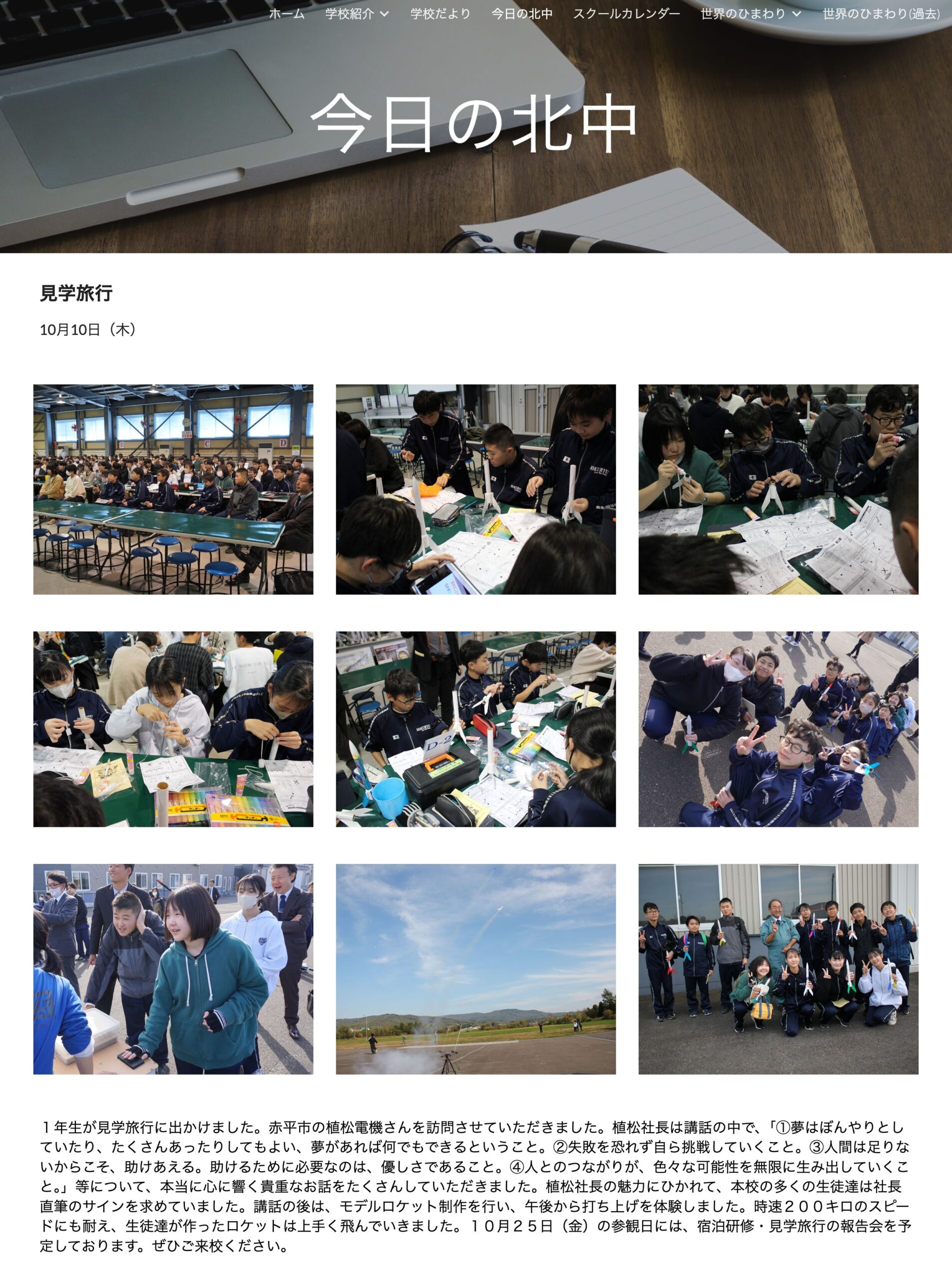This screenshot has height=1279, width=952.
Task: Open photo of girl in green hoodie pressing launcher
Action: point(173,968)
